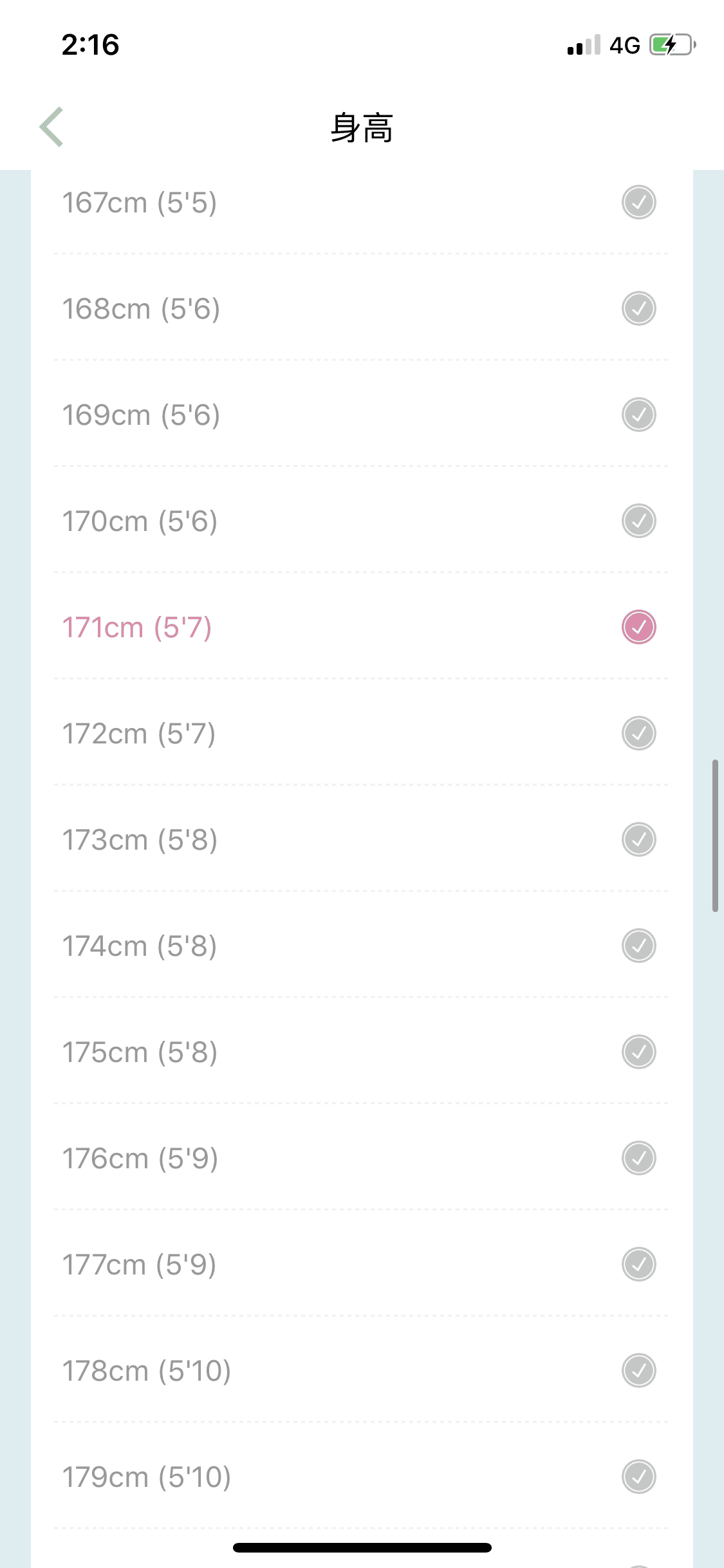Viewport: 724px width, 1568px height.
Task: Select 176cm (5'9) height
Action: tap(360, 1159)
